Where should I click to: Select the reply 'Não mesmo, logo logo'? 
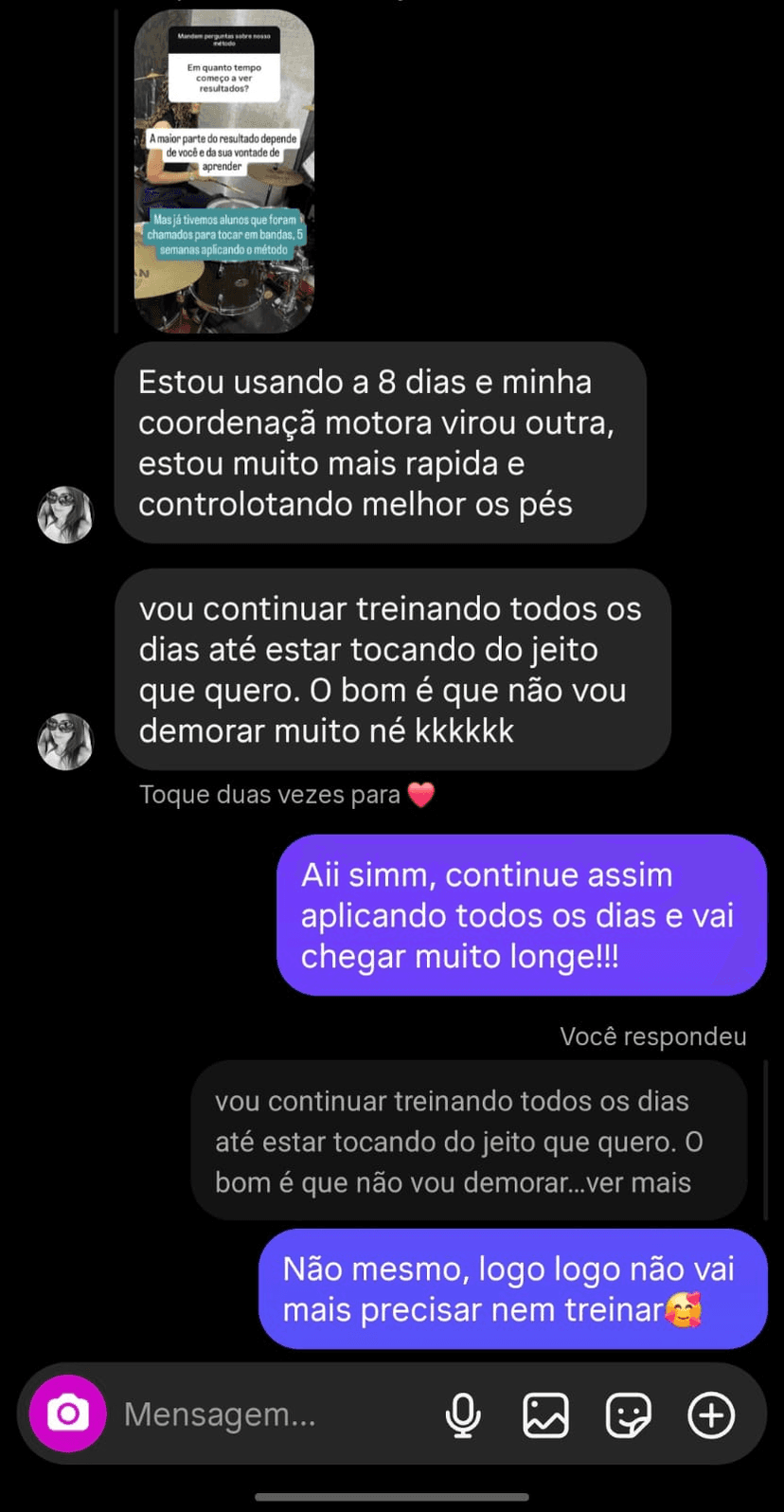point(511,1288)
